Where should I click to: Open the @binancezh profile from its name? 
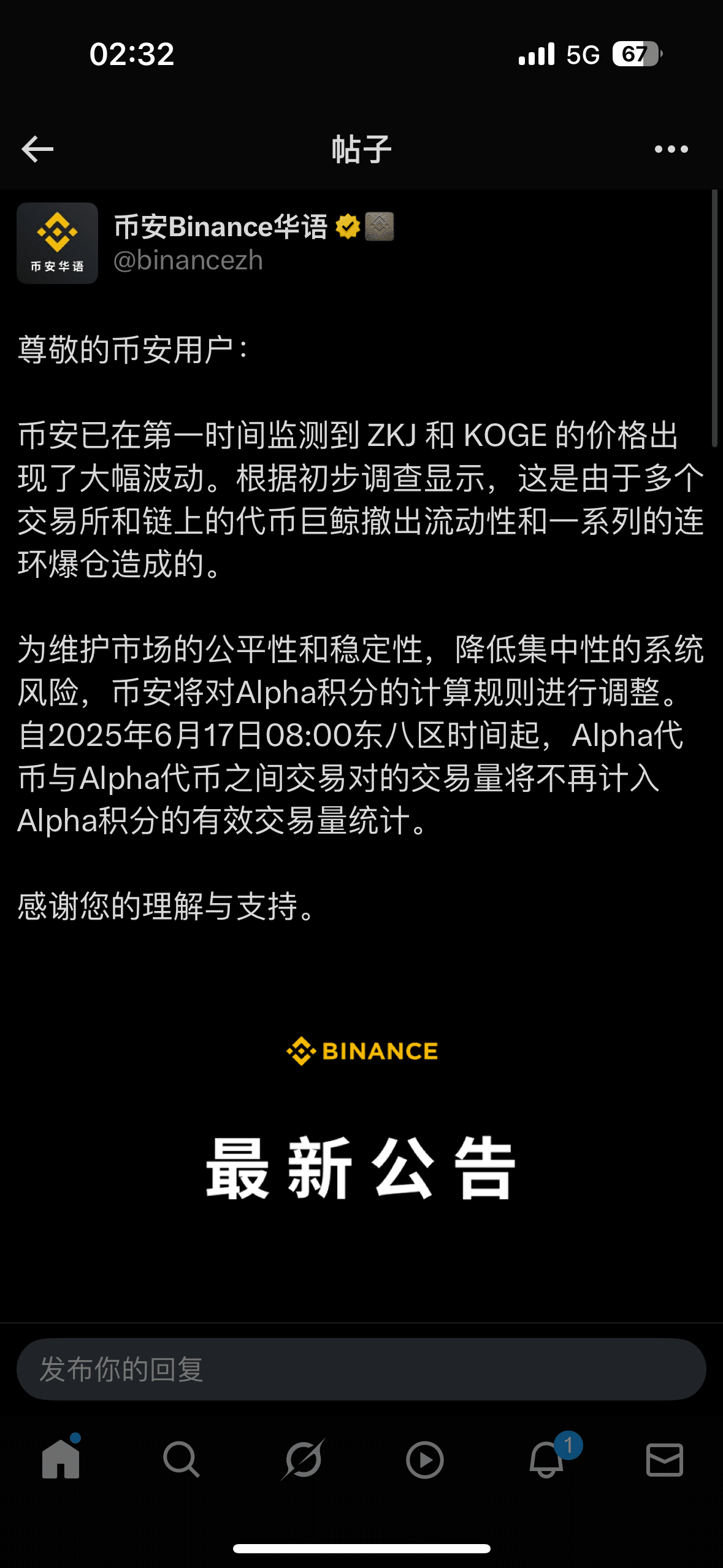pyautogui.click(x=221, y=227)
